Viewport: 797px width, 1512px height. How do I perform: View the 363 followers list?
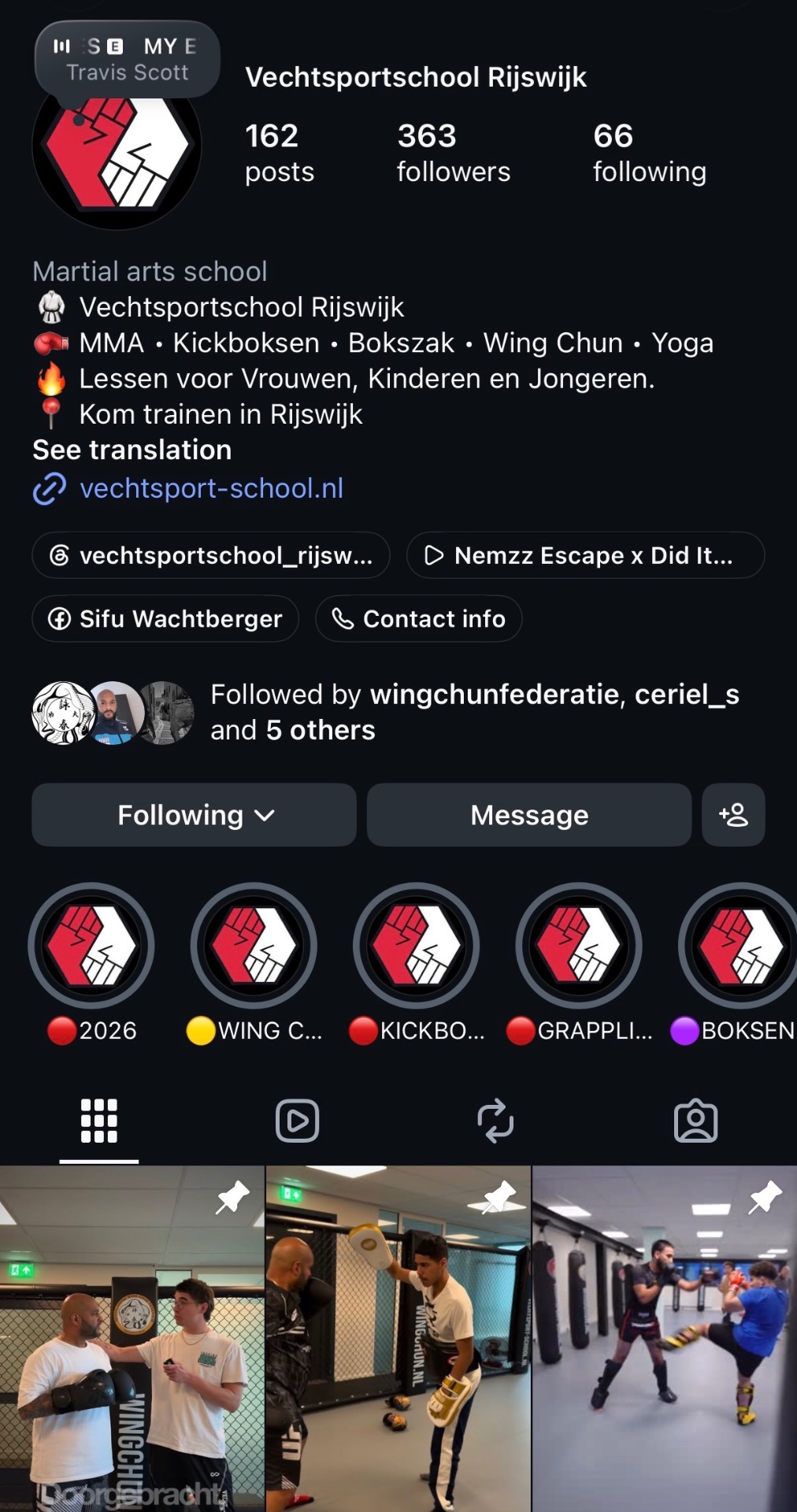tap(453, 153)
